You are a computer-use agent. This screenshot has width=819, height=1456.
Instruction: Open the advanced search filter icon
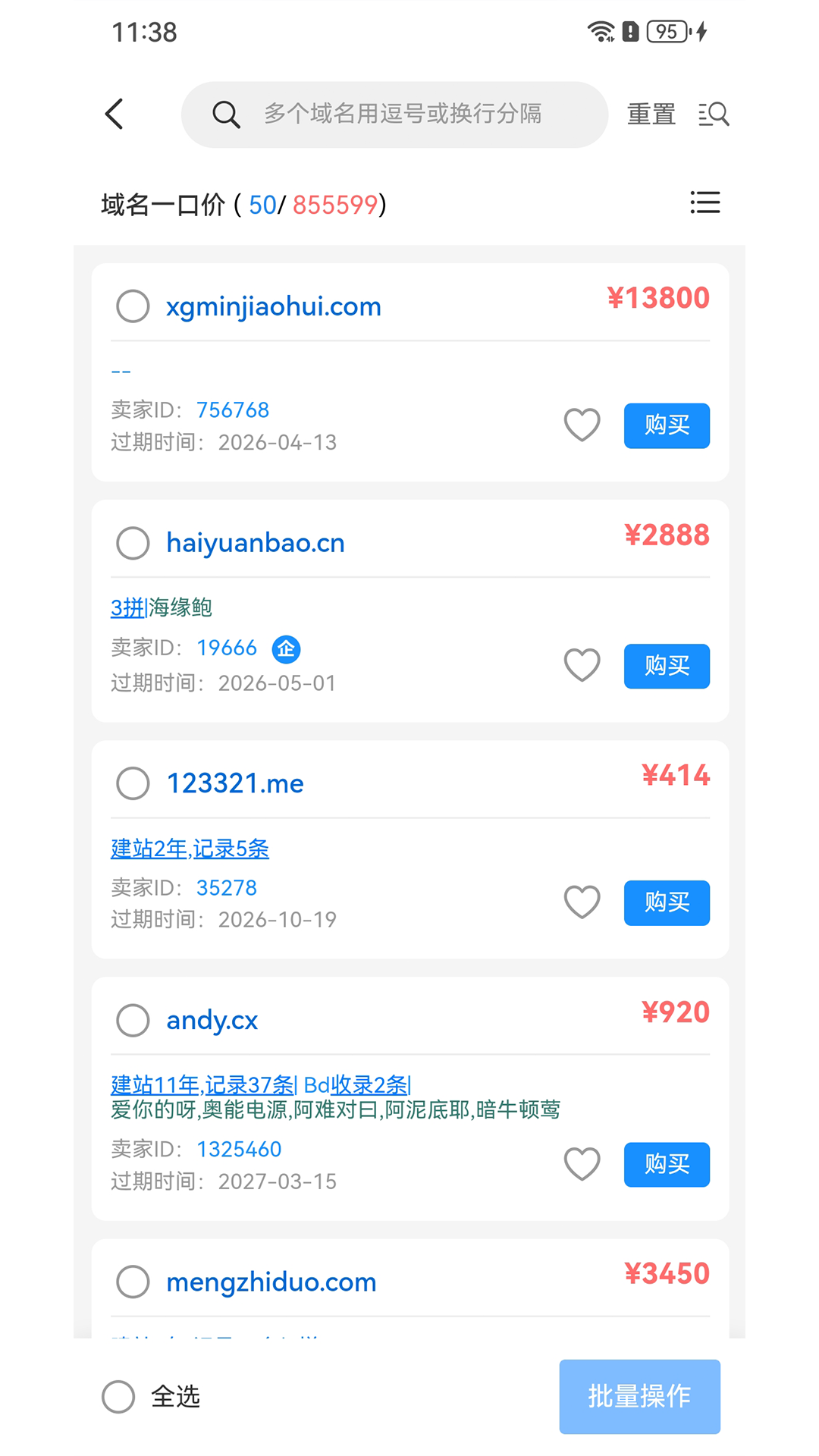[x=714, y=115]
